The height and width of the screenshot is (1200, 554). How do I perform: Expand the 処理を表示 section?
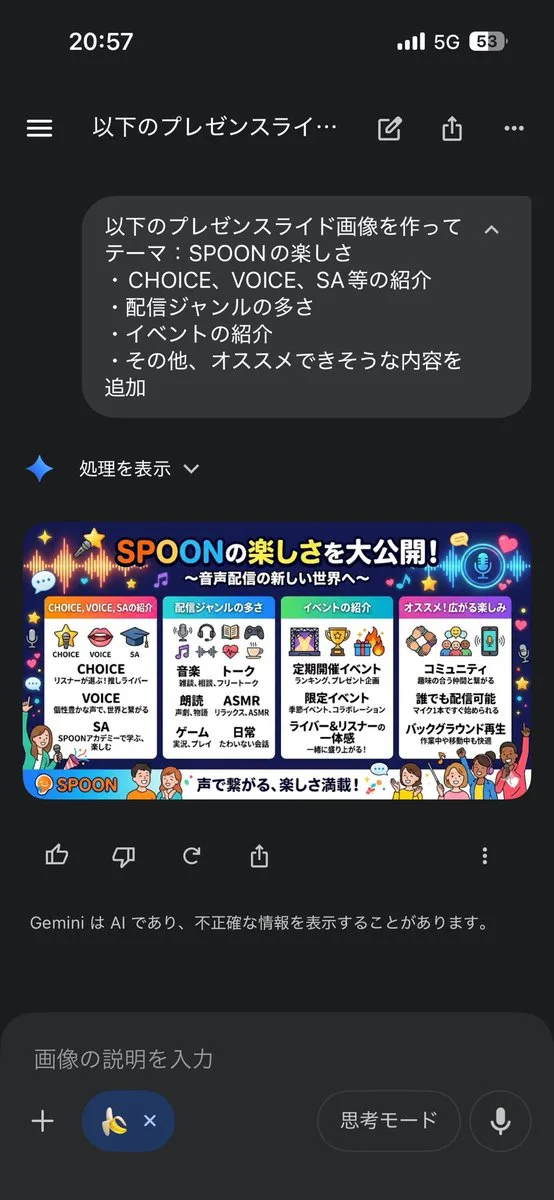click(x=140, y=468)
